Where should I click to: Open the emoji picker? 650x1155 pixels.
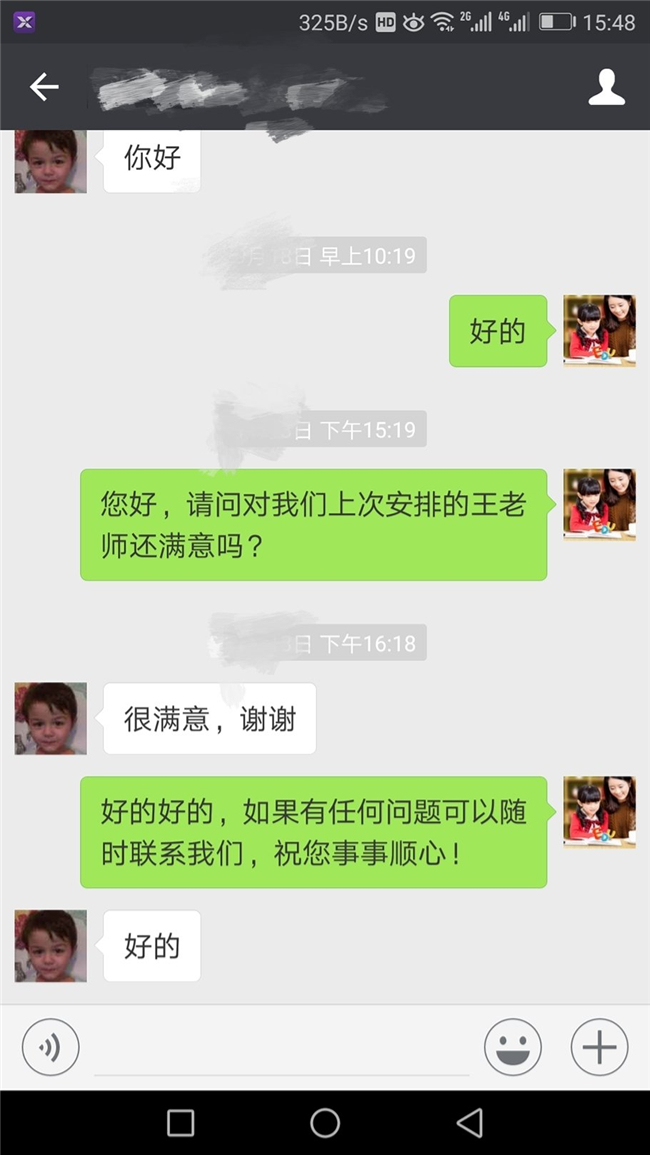[513, 1048]
